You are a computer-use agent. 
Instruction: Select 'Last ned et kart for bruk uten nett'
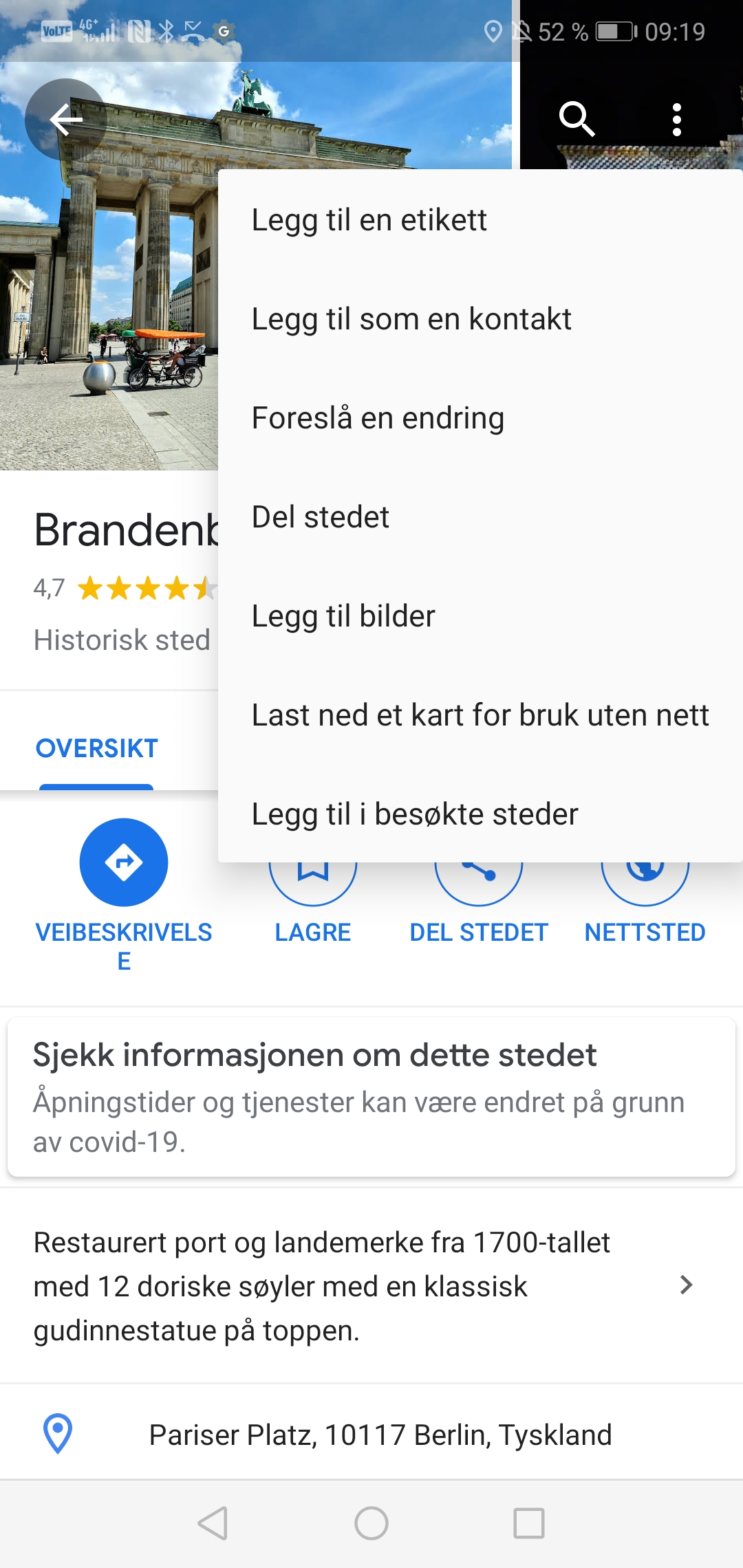click(480, 715)
